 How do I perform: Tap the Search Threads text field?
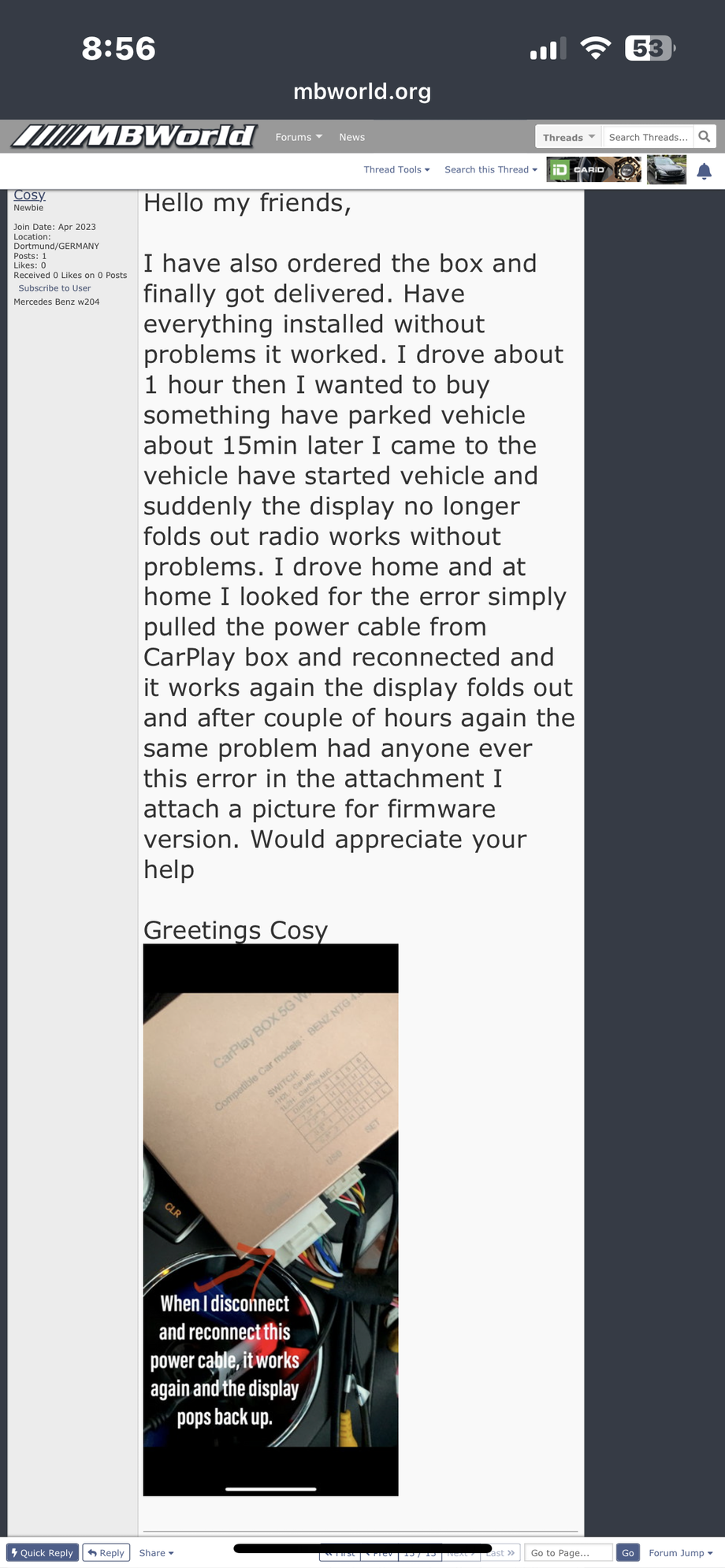point(648,137)
